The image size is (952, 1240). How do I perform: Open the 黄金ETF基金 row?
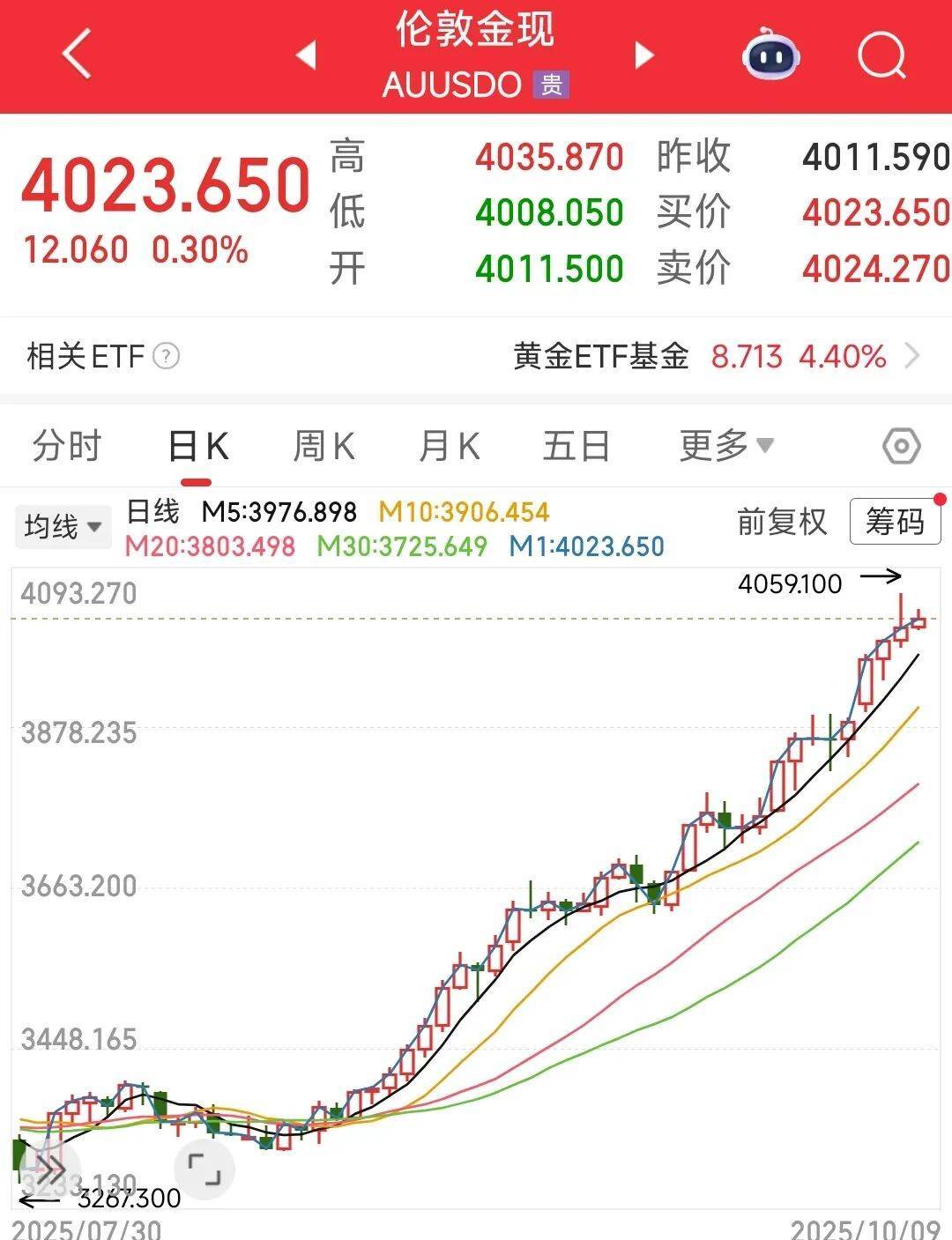pyautogui.click(x=716, y=357)
